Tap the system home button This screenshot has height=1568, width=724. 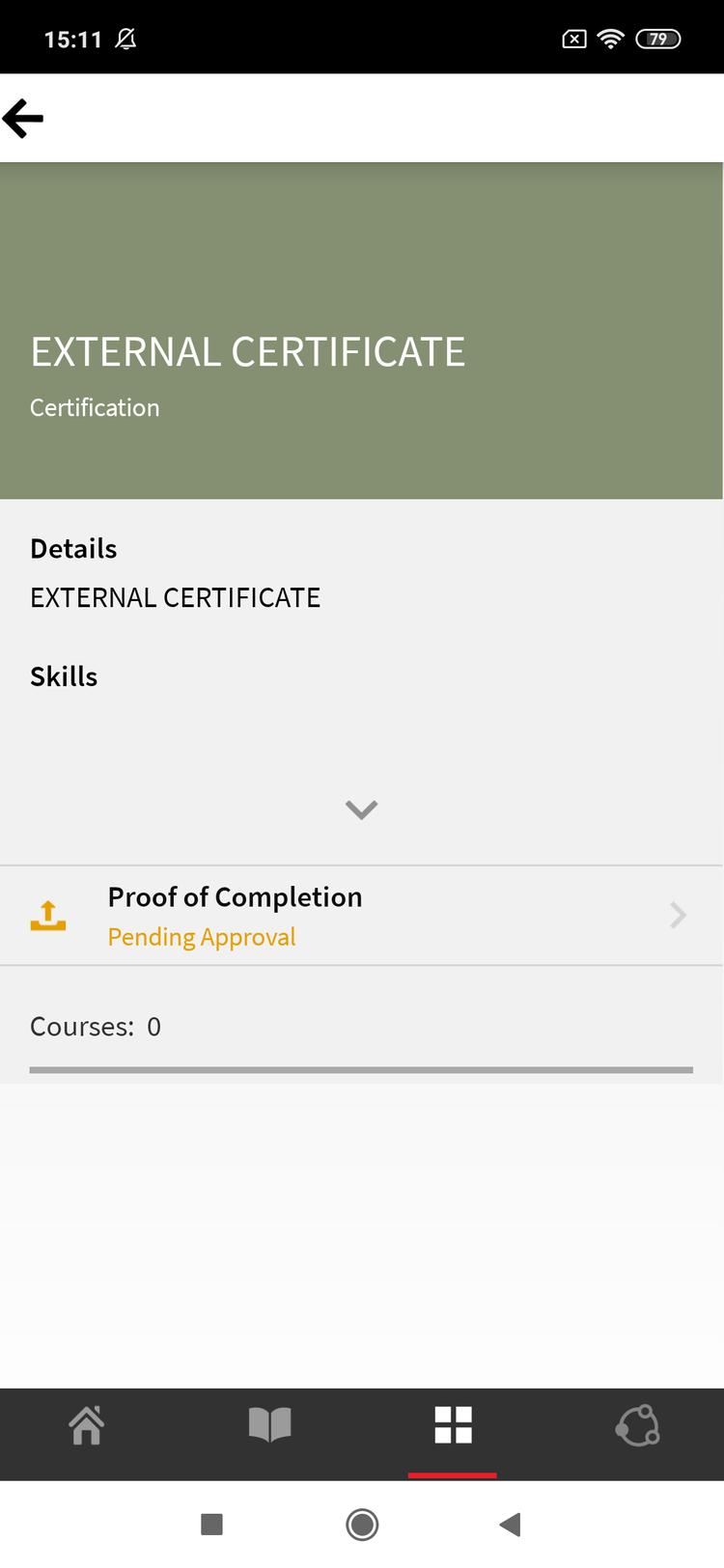[x=362, y=1525]
